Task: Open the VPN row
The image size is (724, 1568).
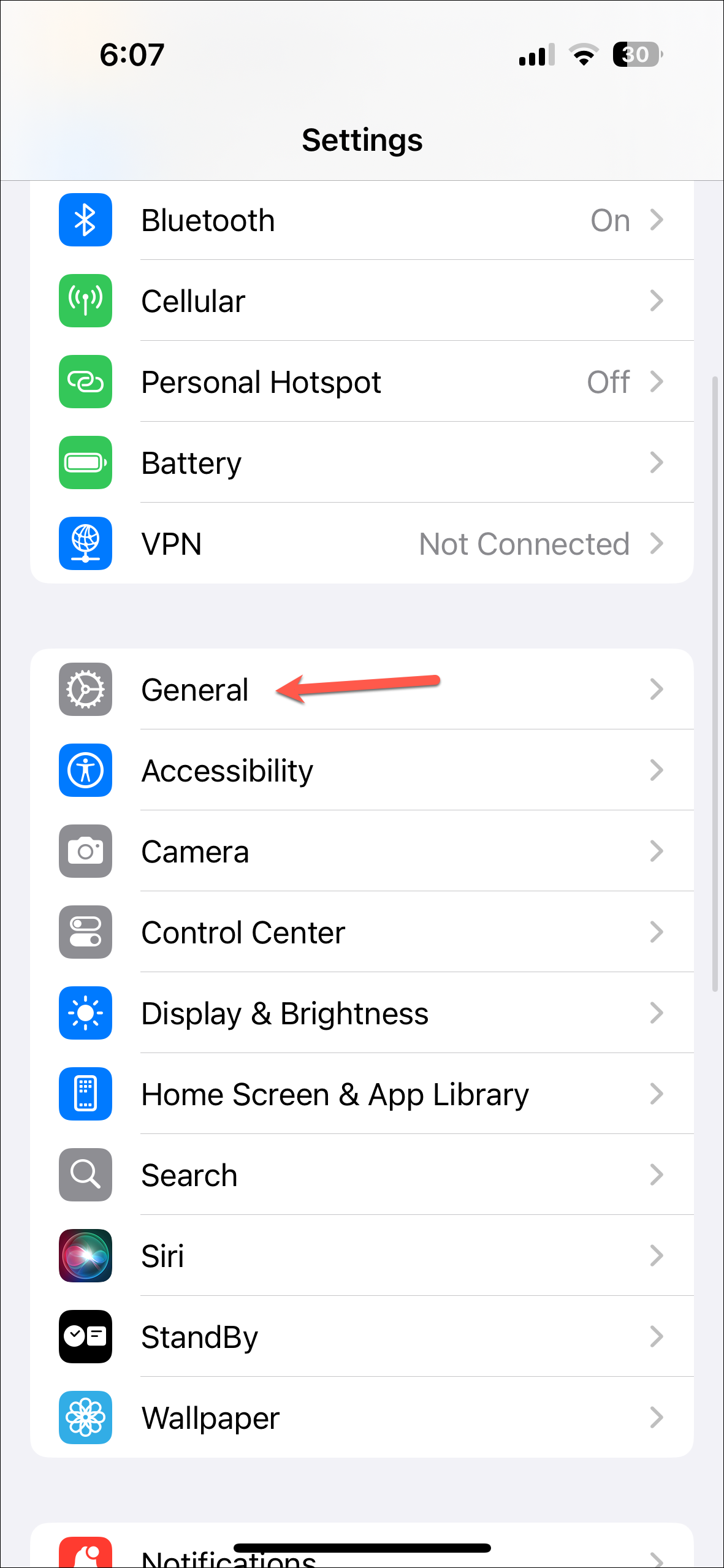Action: pyautogui.click(x=362, y=544)
